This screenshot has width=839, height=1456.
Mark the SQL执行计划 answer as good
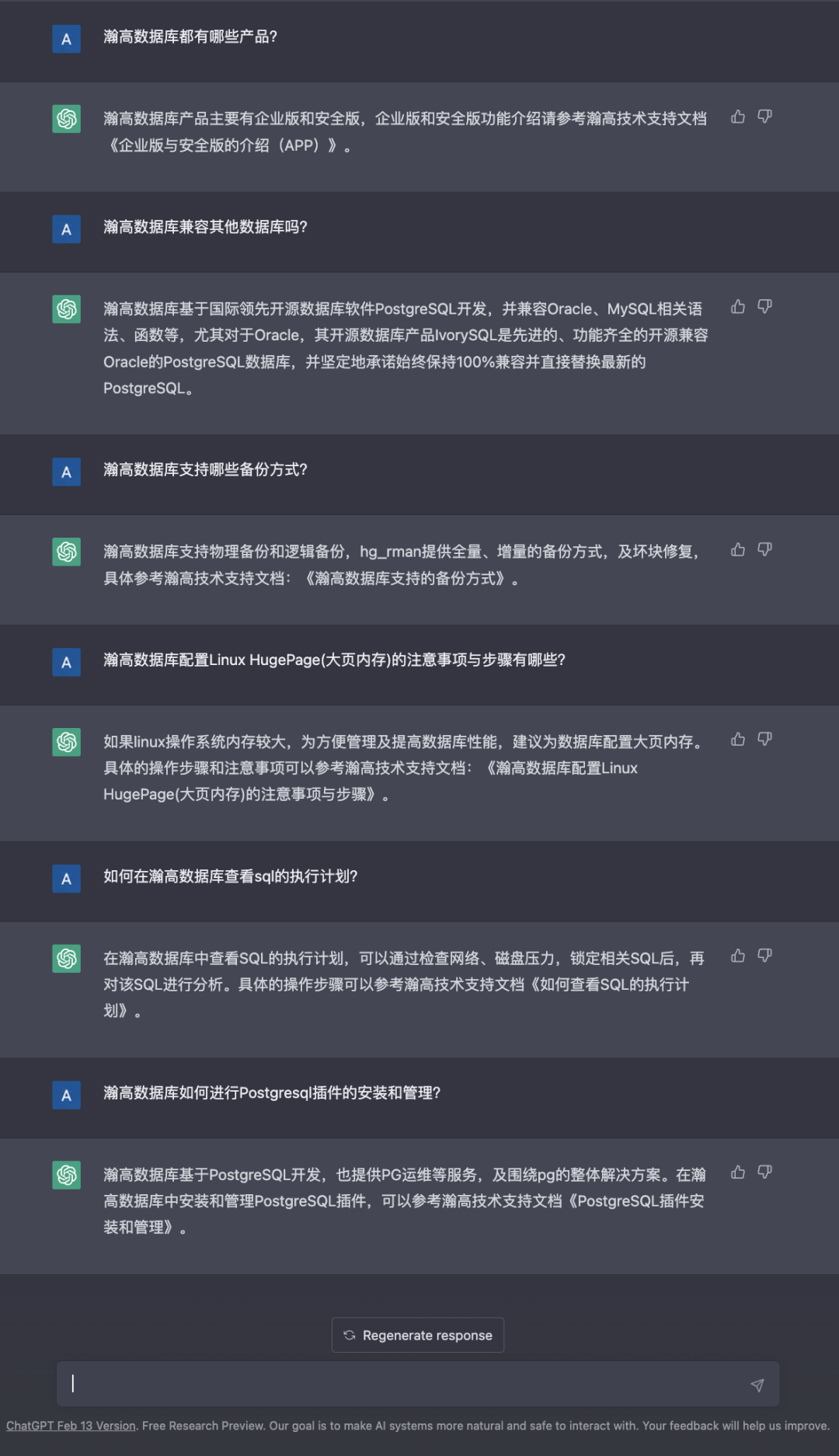[x=738, y=956]
